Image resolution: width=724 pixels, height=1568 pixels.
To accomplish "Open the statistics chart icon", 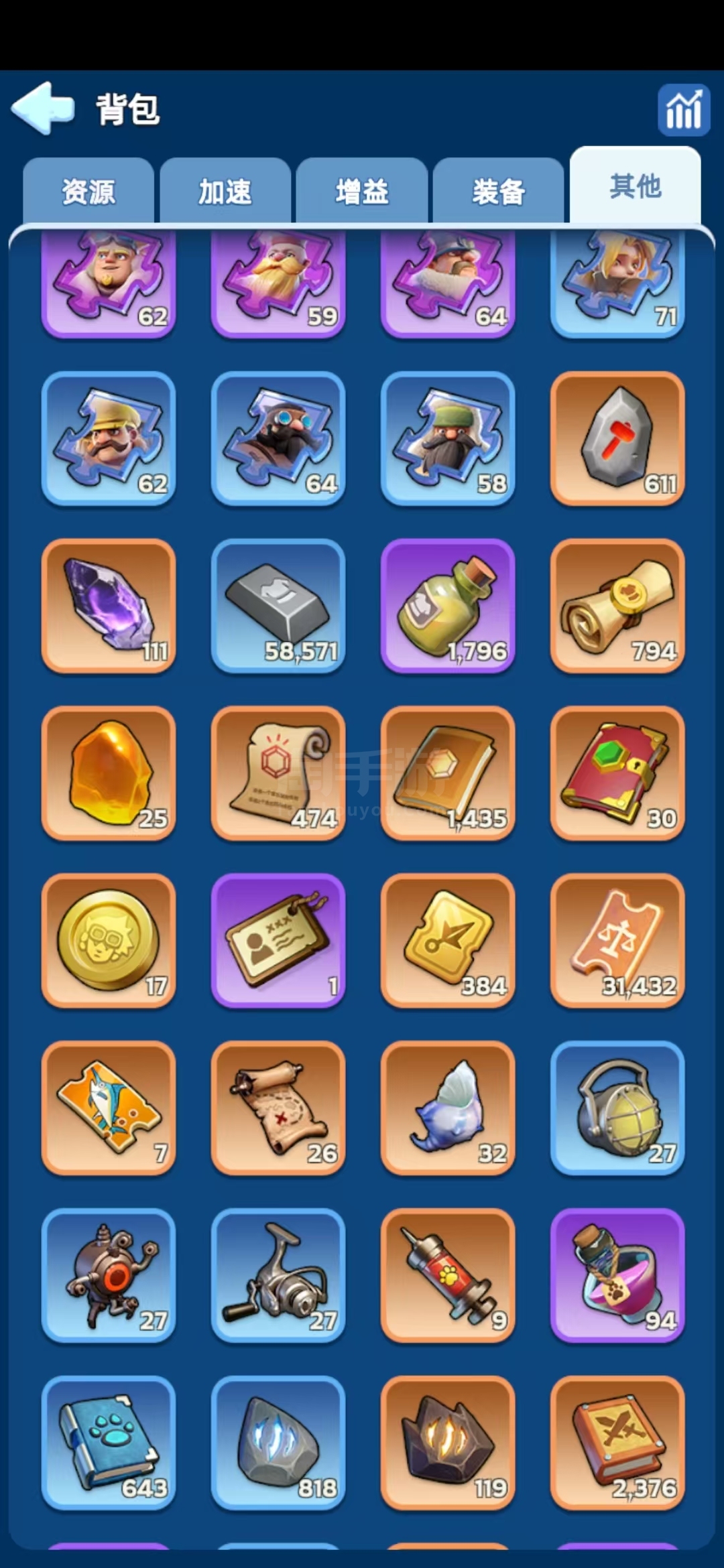I will [x=683, y=111].
